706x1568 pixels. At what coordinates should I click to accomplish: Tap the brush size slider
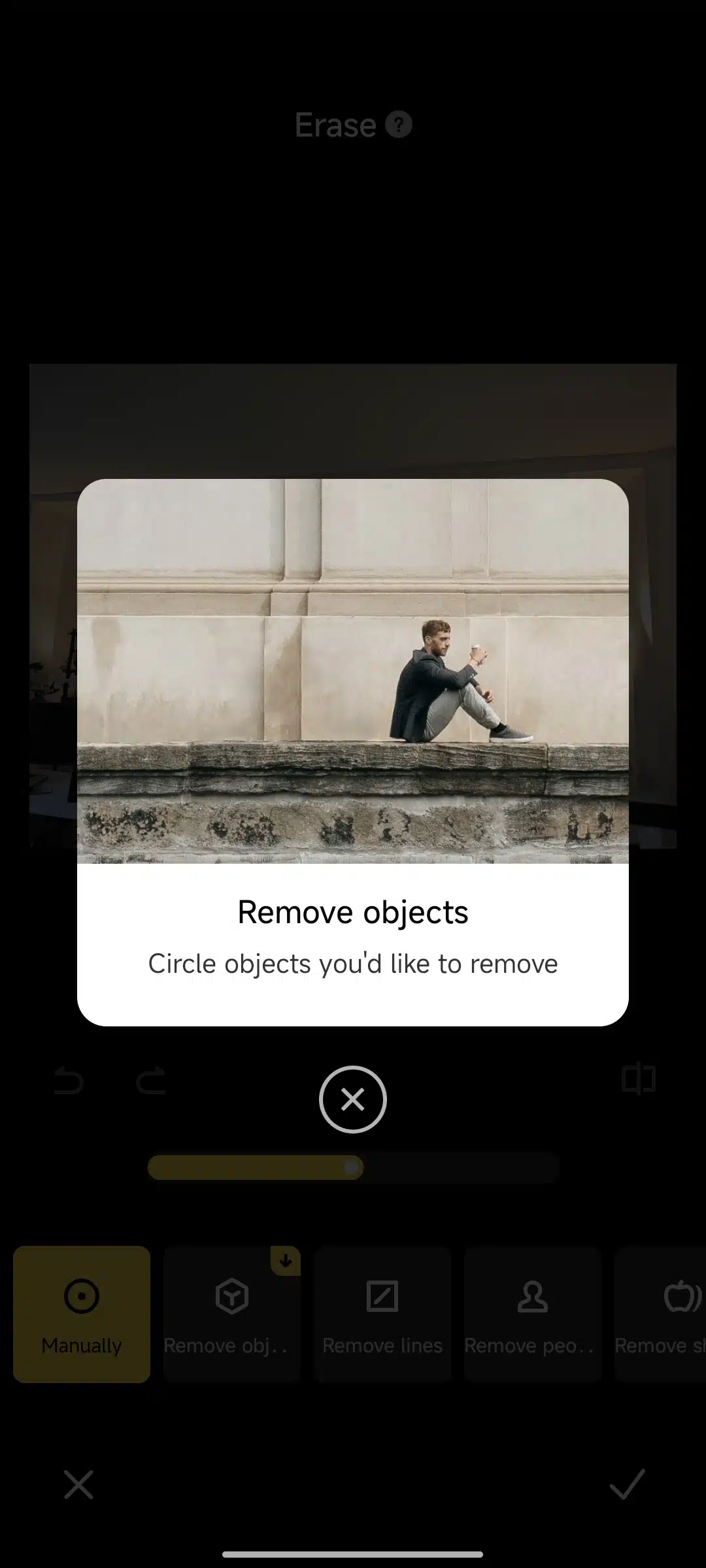point(353,1168)
